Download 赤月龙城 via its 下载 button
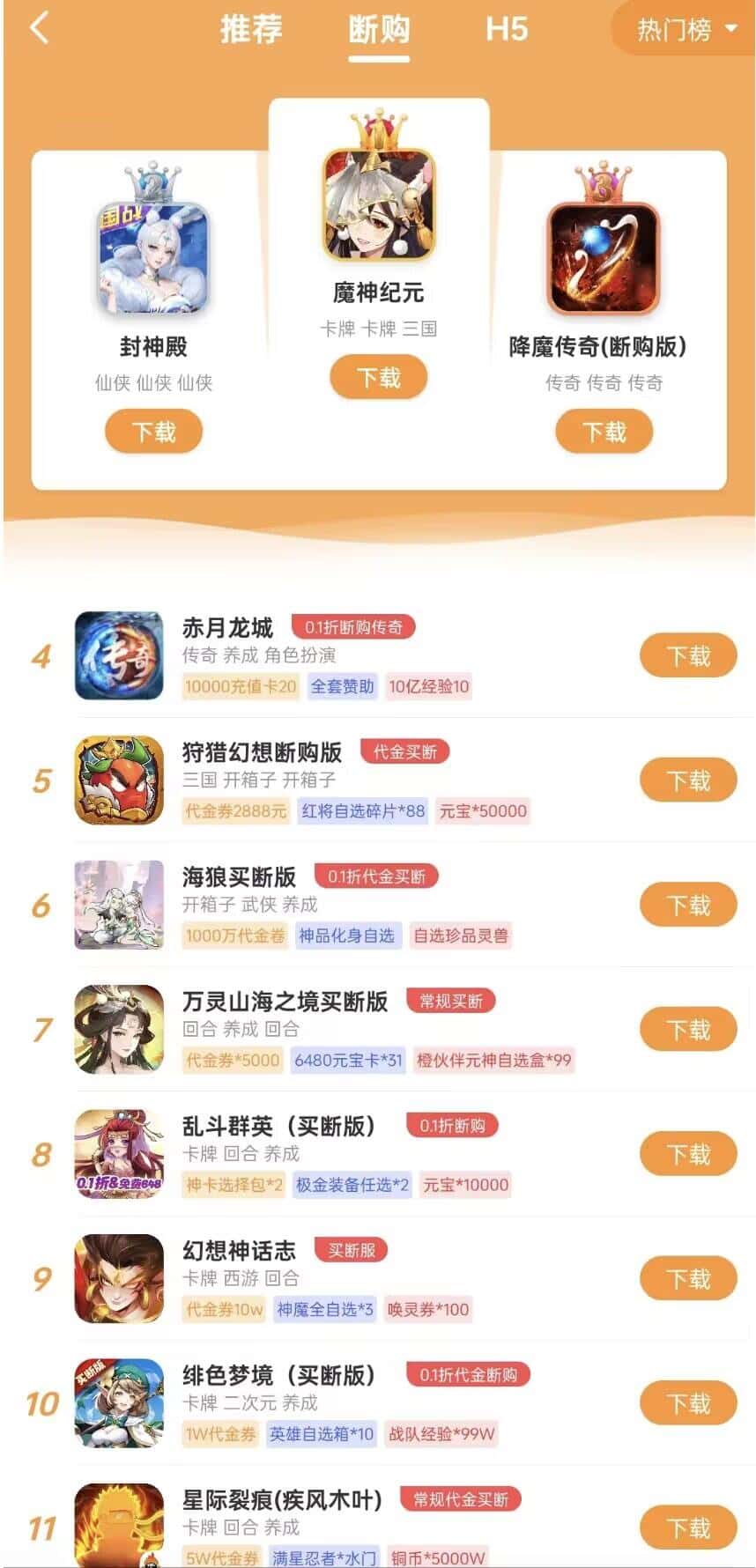Viewport: 756px width, 1568px height. [x=688, y=654]
